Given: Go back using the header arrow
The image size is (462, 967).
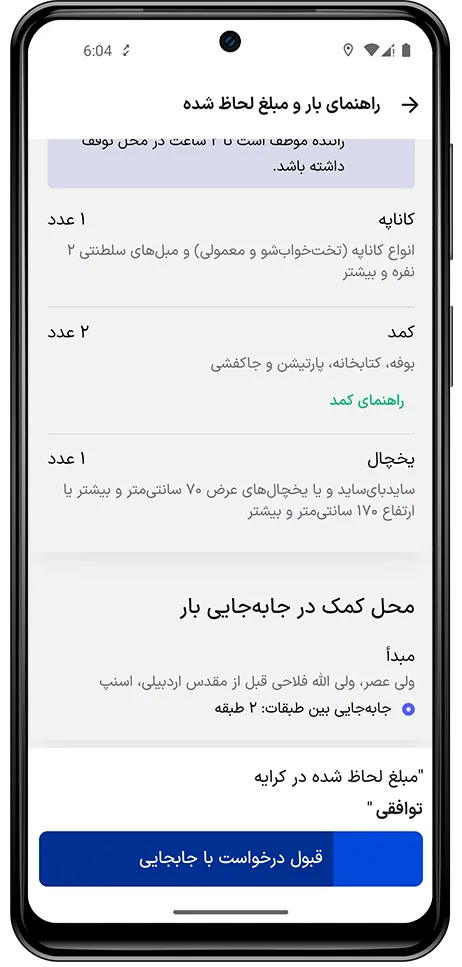Looking at the screenshot, I should click(x=410, y=105).
